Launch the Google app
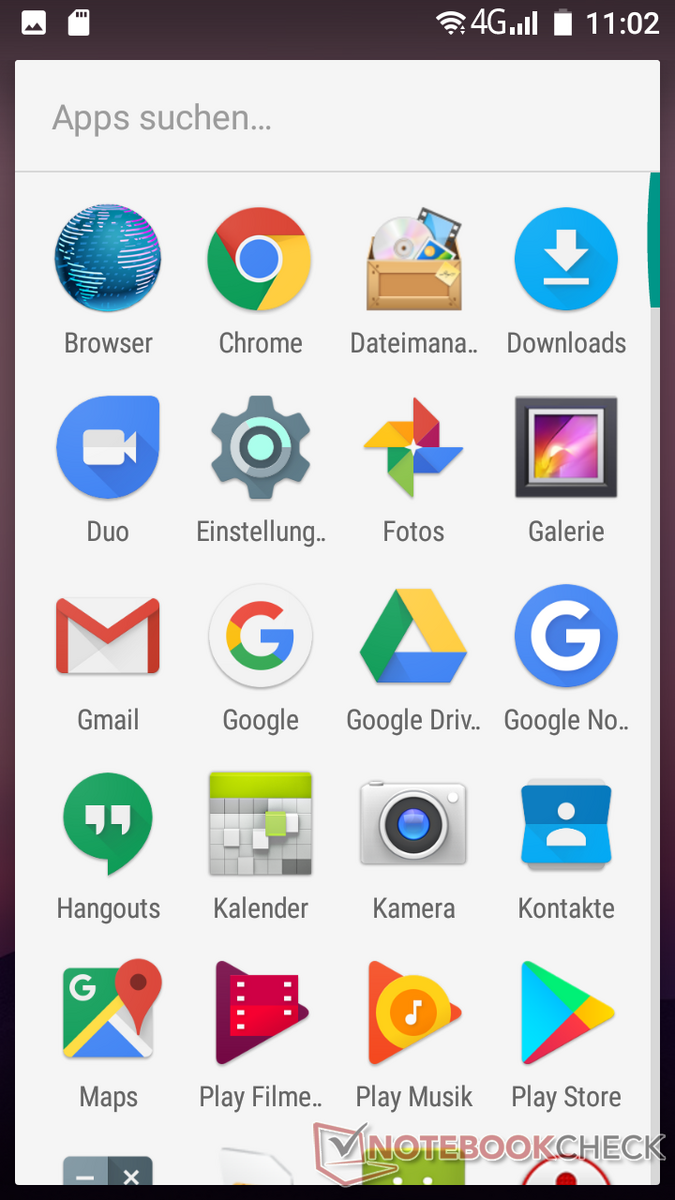675x1200 pixels. 260,636
